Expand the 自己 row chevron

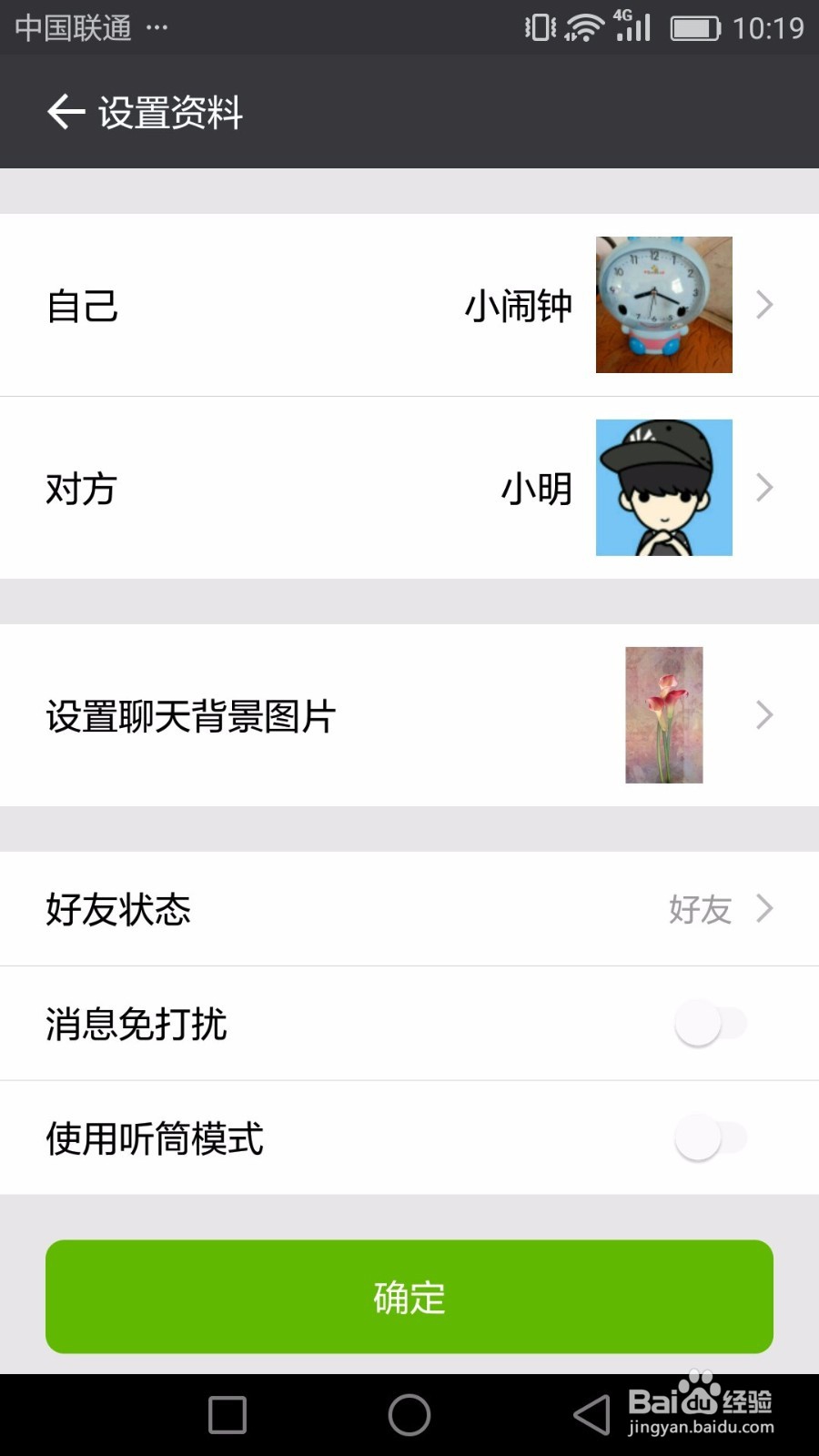point(764,305)
